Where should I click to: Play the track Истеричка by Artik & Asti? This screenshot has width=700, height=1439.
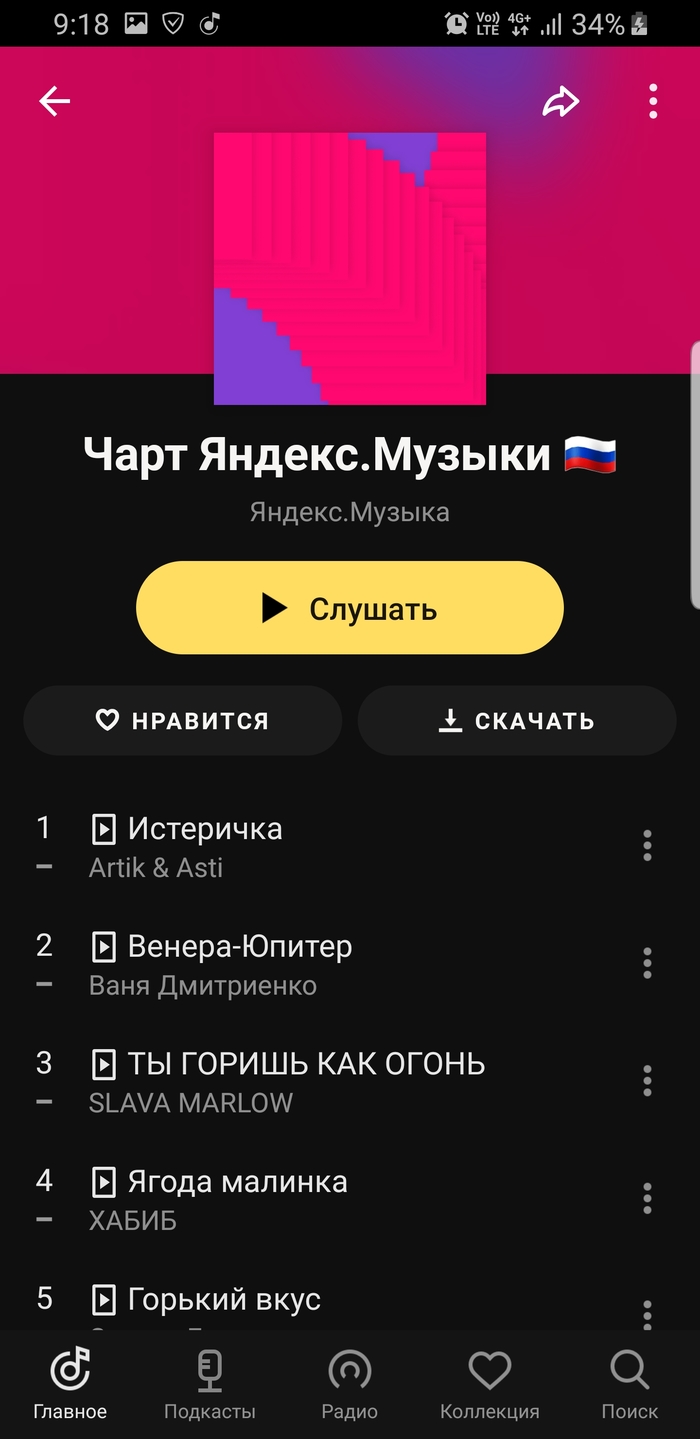pos(205,829)
